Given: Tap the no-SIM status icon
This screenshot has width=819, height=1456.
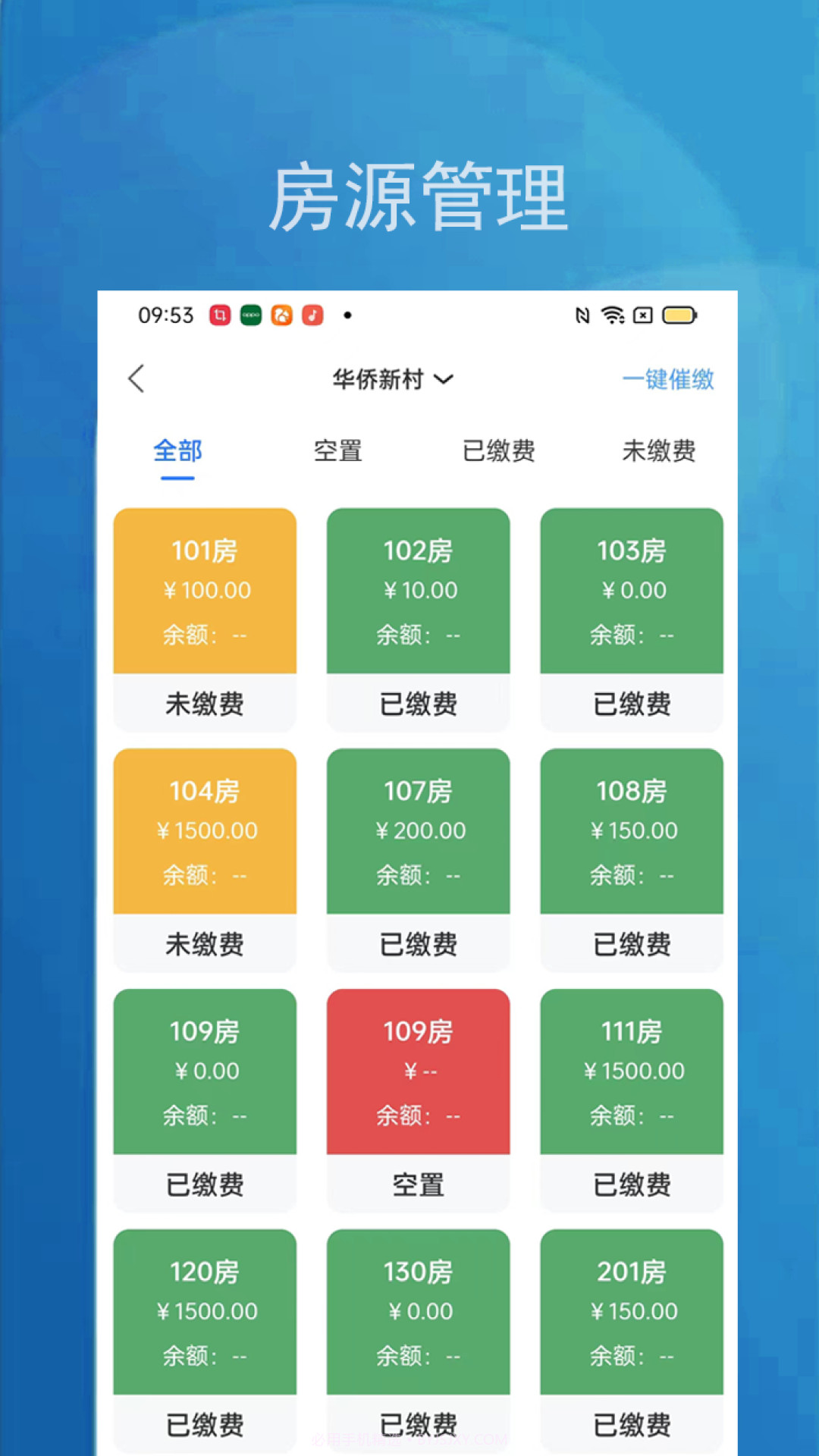Looking at the screenshot, I should (x=642, y=315).
